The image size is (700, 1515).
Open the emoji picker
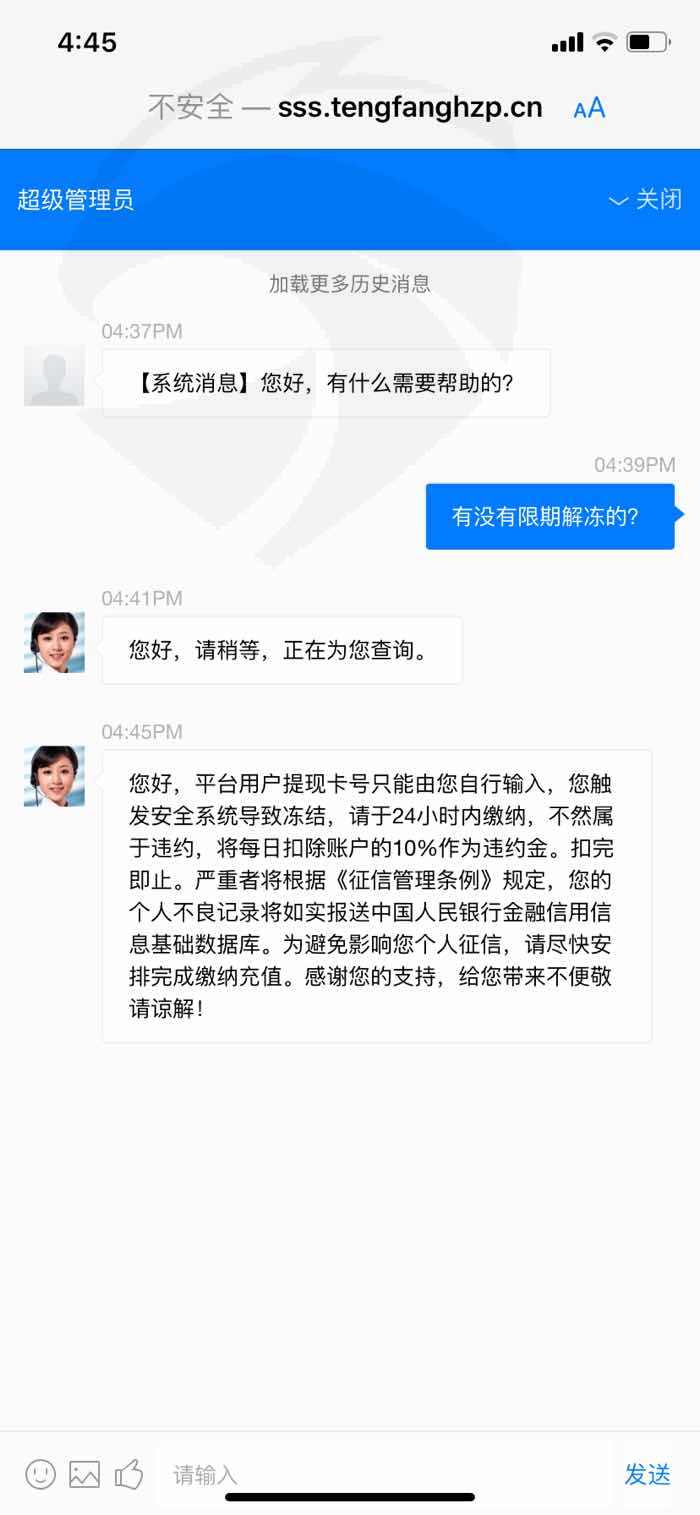[x=40, y=1473]
